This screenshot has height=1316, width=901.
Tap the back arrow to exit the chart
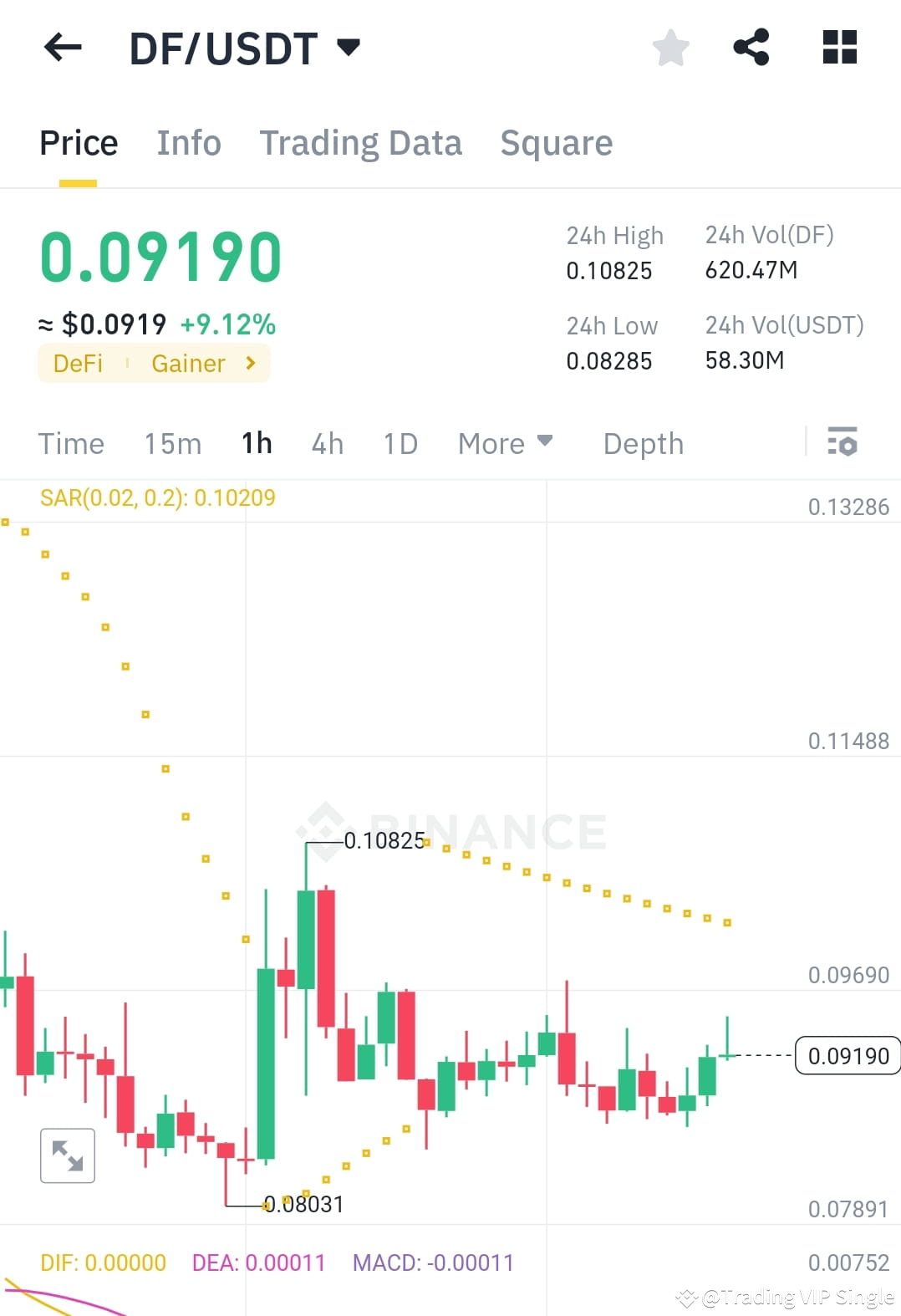coord(62,48)
